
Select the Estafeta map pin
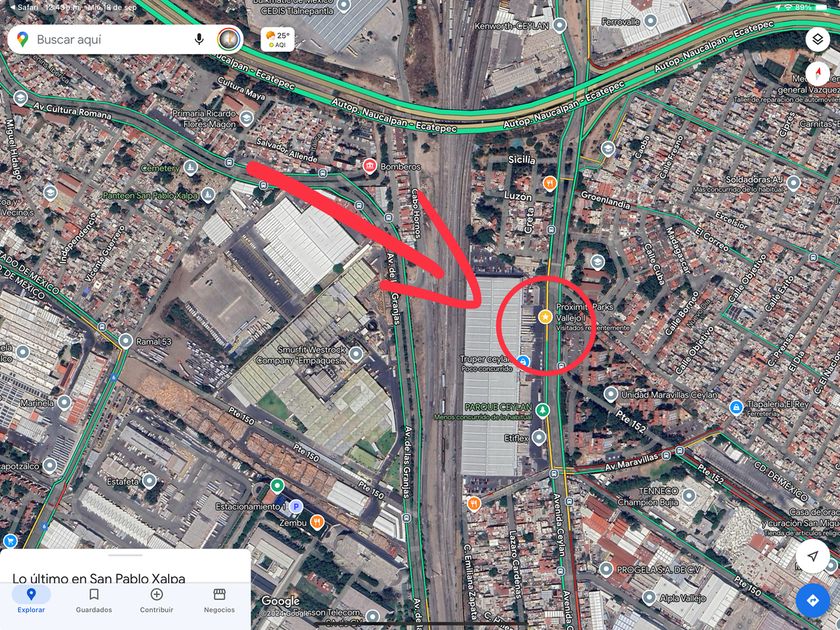(x=150, y=481)
